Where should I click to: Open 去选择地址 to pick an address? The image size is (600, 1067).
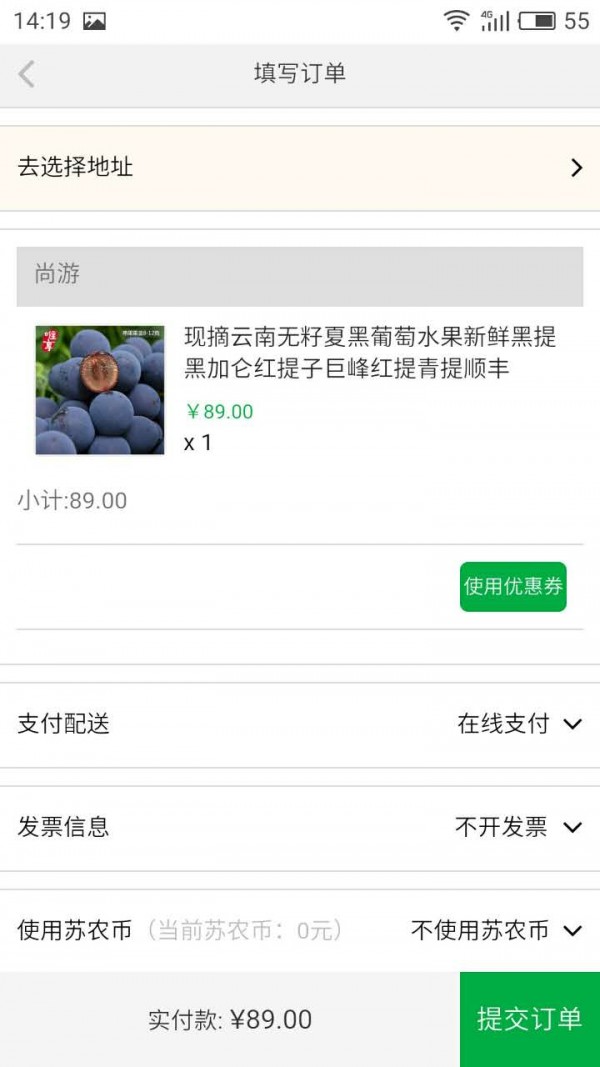(300, 168)
